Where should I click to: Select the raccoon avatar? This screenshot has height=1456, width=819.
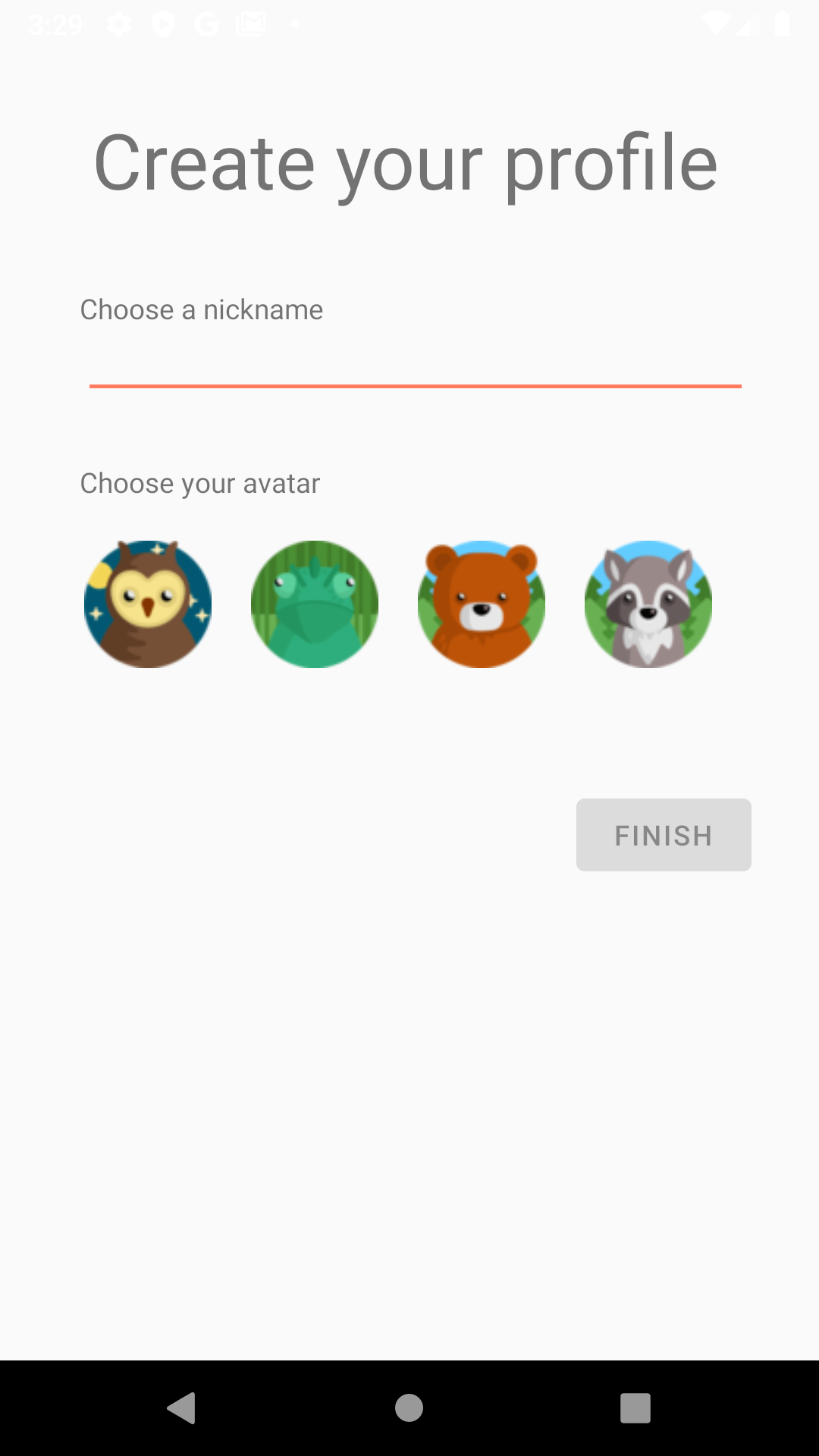click(x=648, y=604)
